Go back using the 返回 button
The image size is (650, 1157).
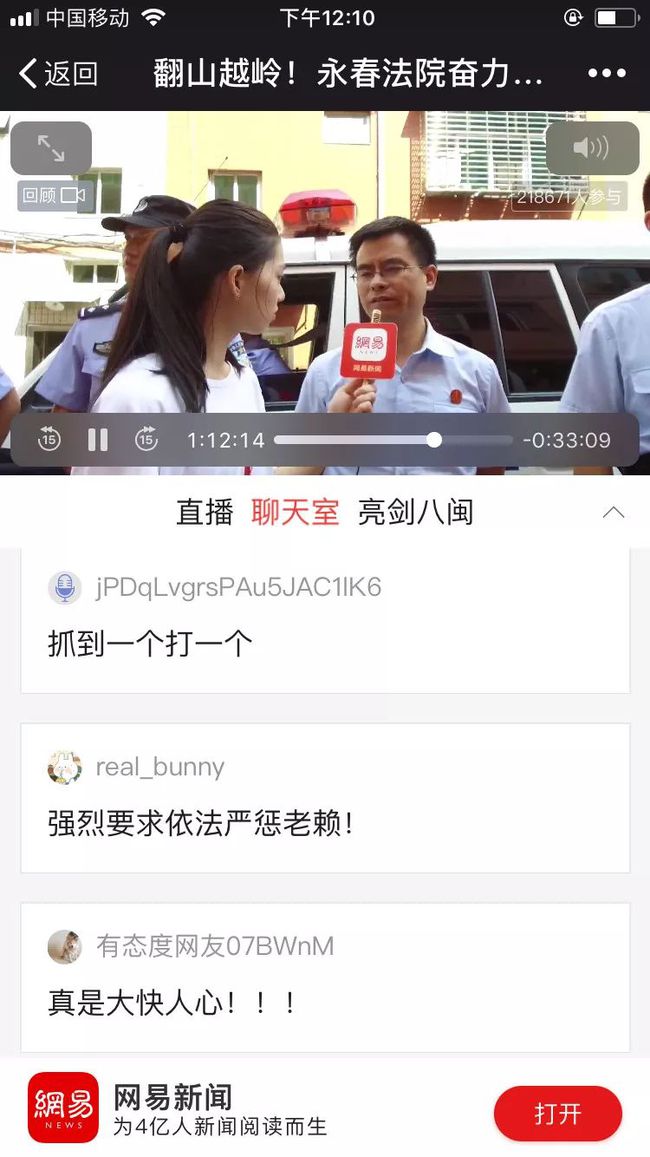click(x=58, y=73)
